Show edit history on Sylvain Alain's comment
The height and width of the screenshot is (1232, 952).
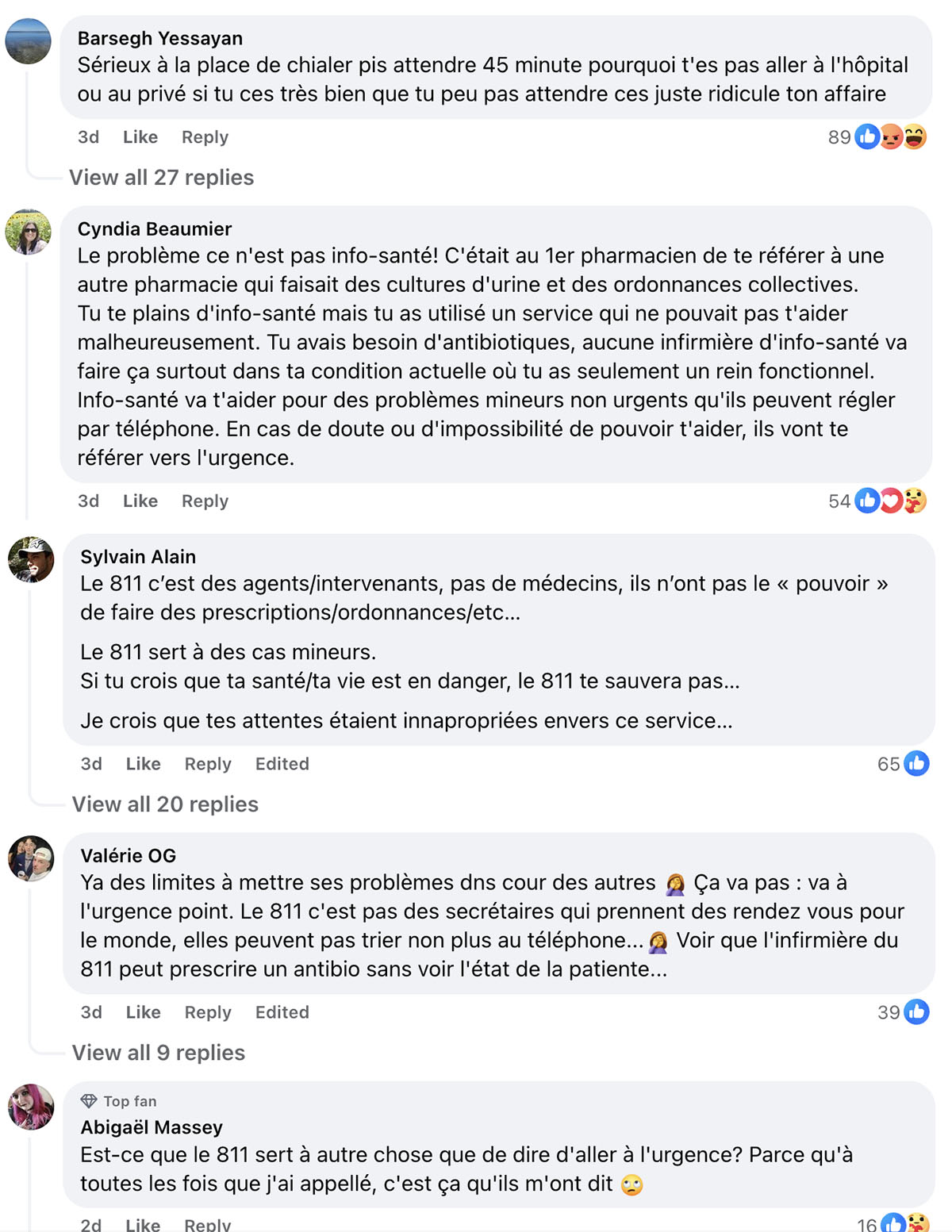(x=282, y=764)
